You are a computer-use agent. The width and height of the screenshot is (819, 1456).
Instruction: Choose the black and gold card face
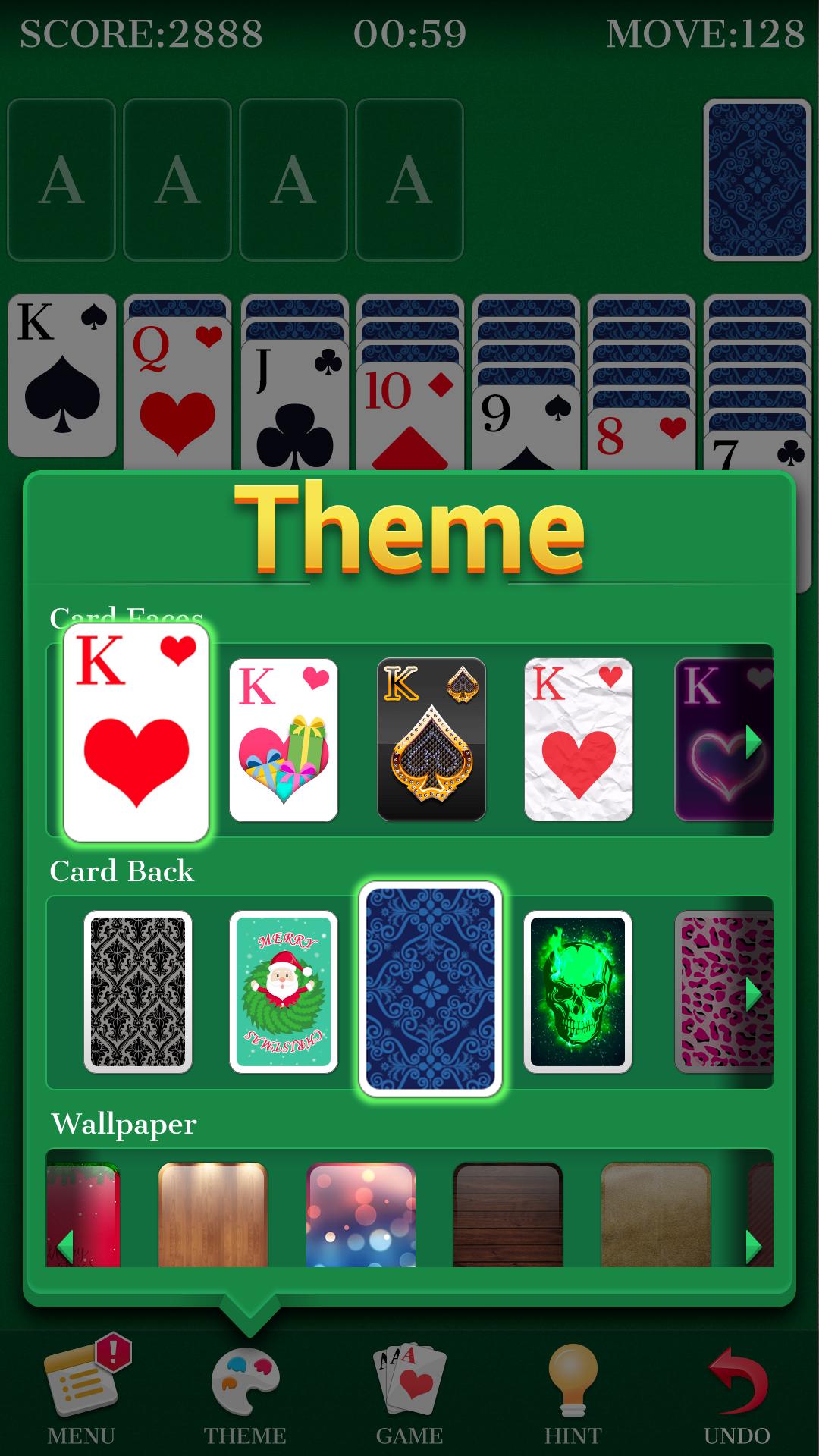point(431,739)
